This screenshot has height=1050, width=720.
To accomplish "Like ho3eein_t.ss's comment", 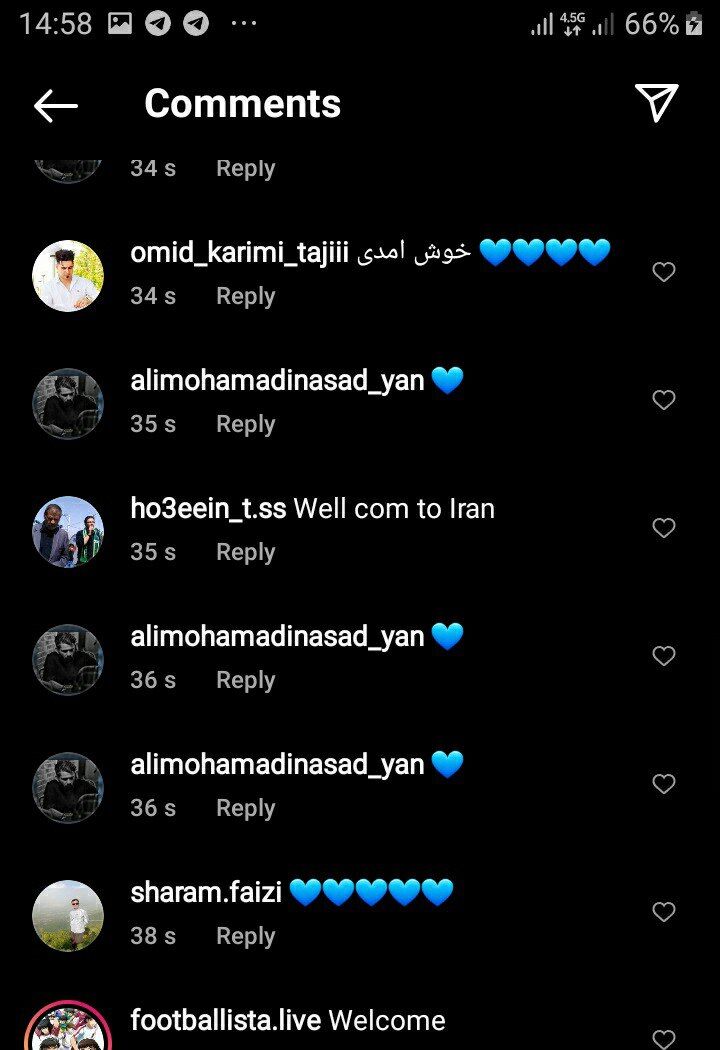I will 664,528.
